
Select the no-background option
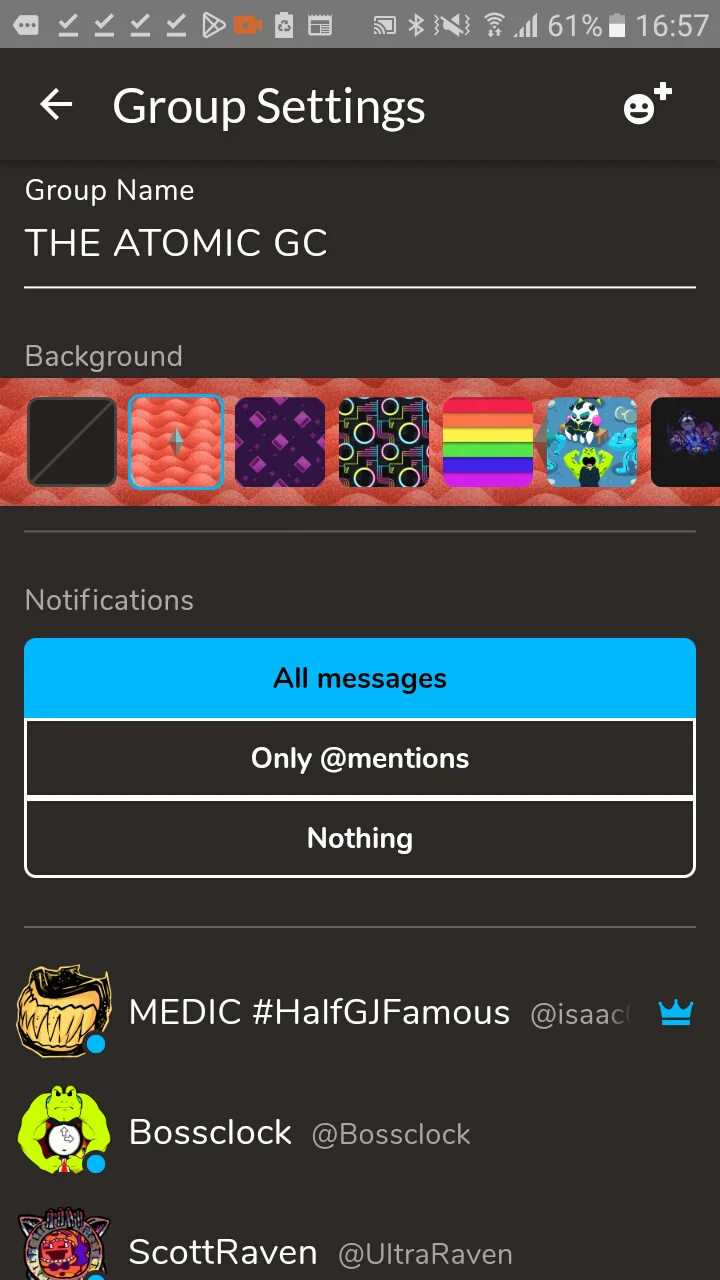(72, 442)
